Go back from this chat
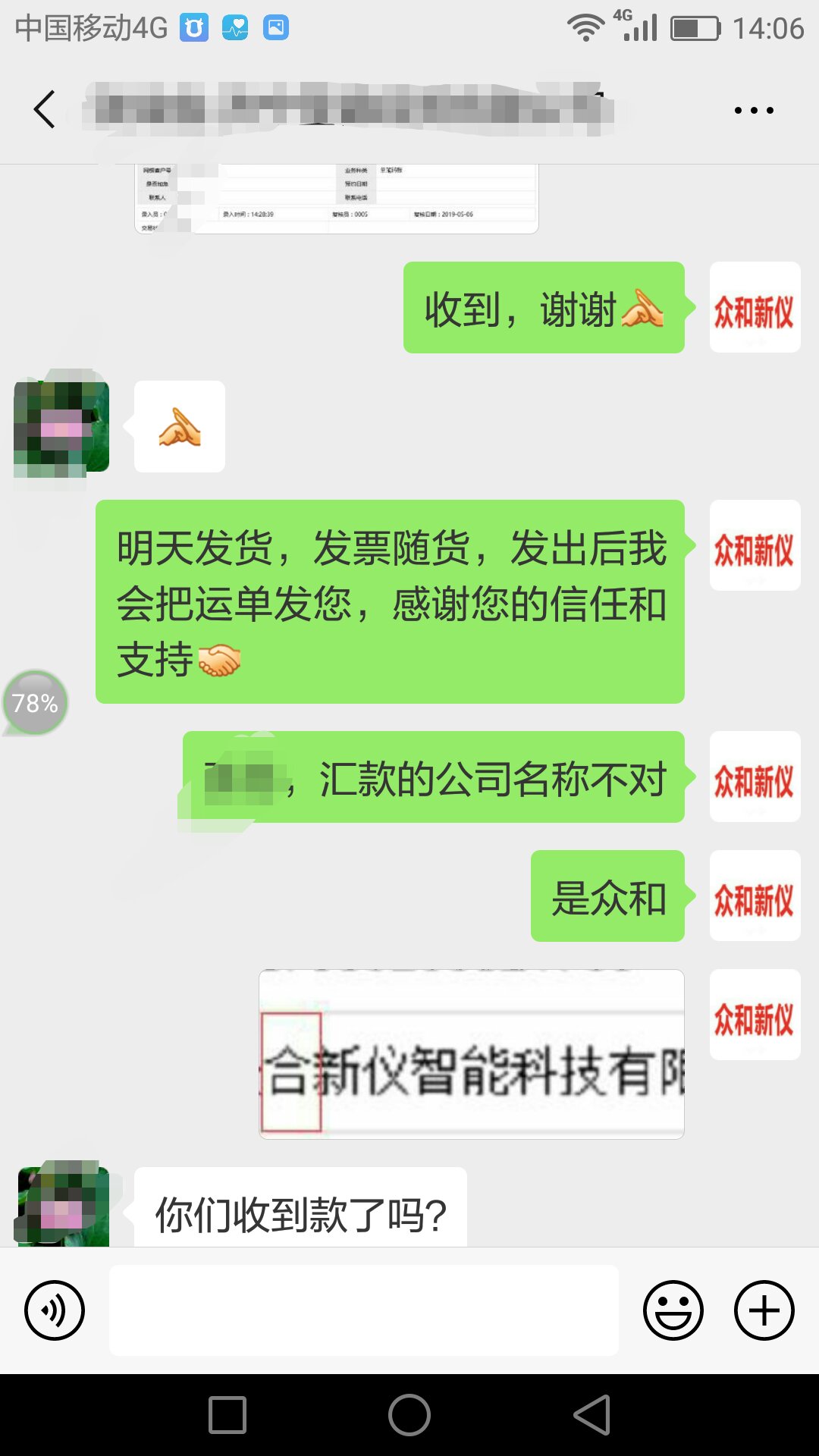Viewport: 819px width, 1456px height. 45,110
